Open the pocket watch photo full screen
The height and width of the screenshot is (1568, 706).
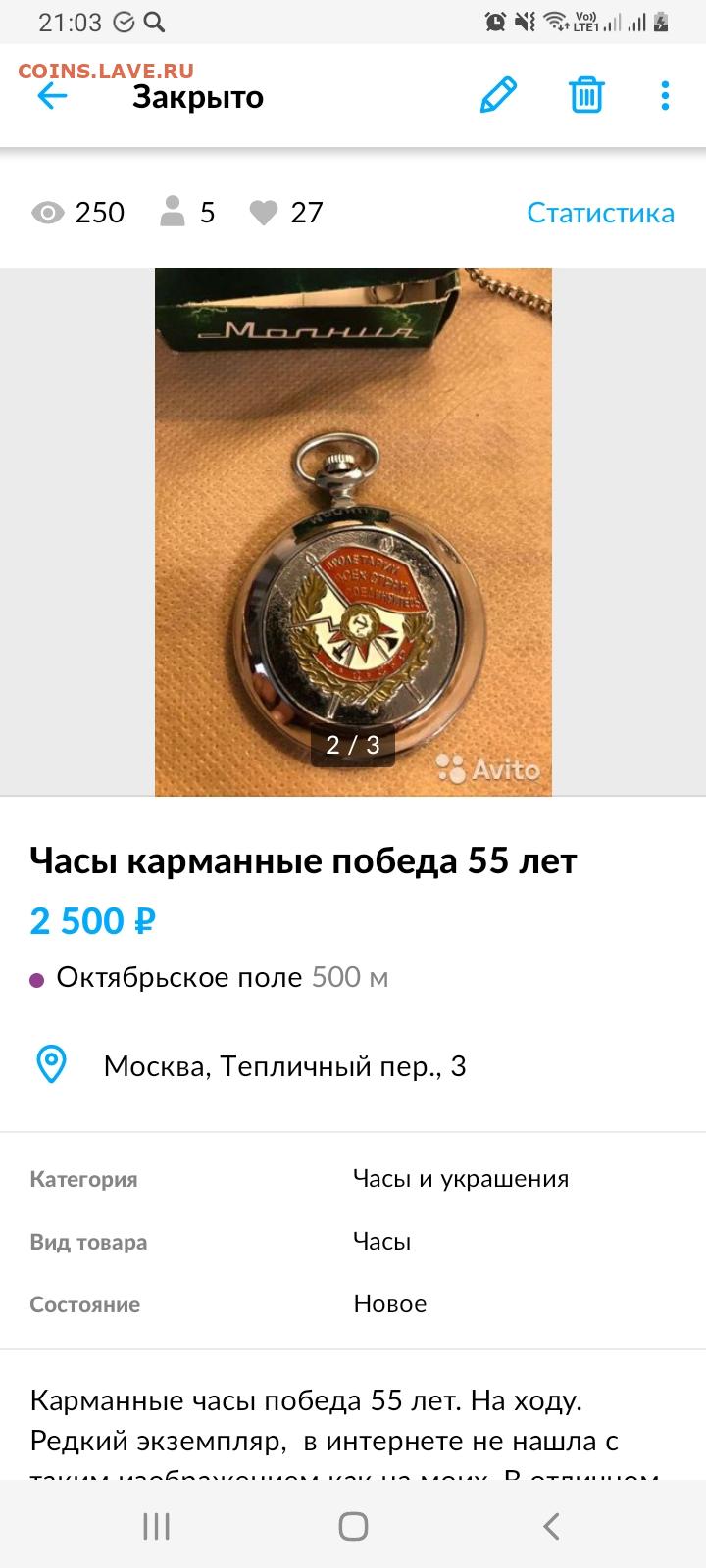[353, 531]
